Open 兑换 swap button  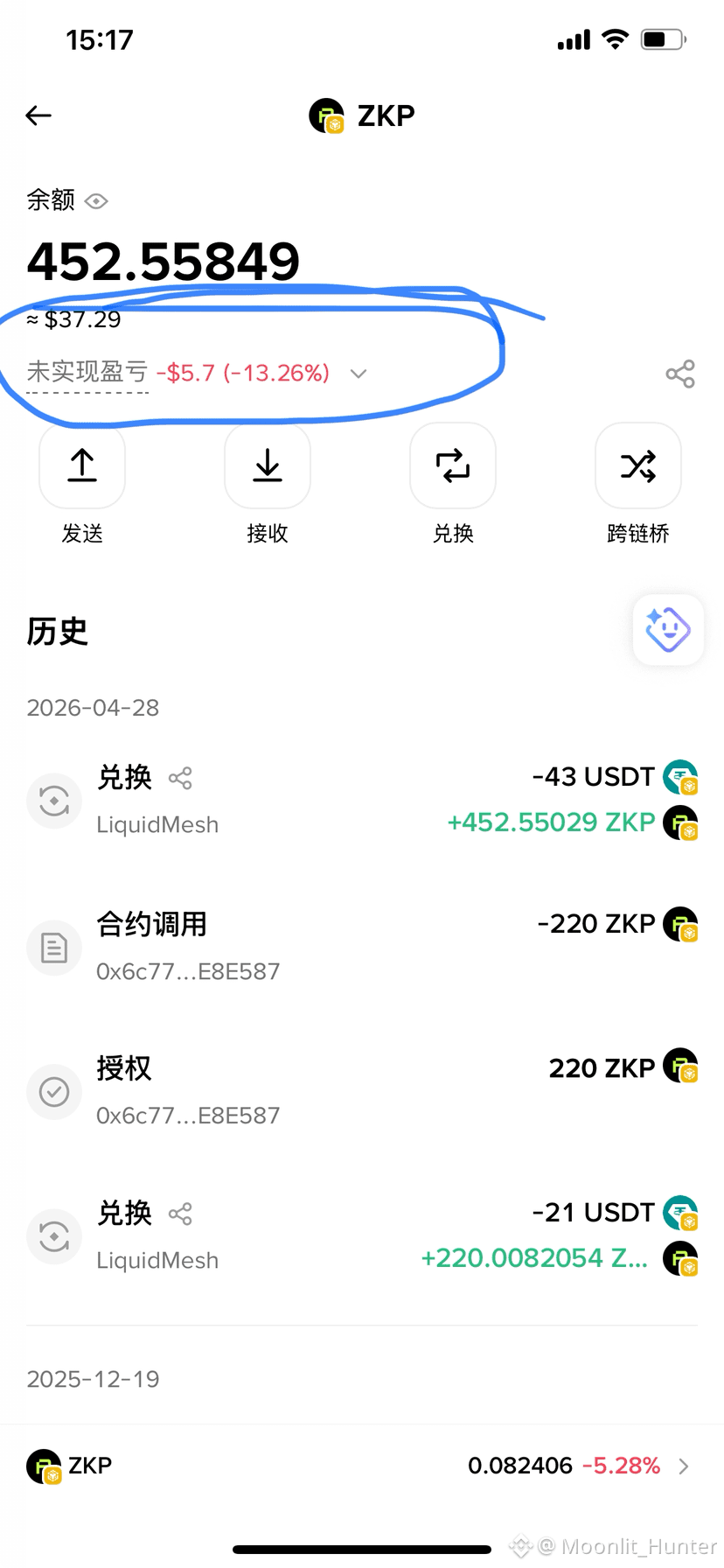point(453,485)
